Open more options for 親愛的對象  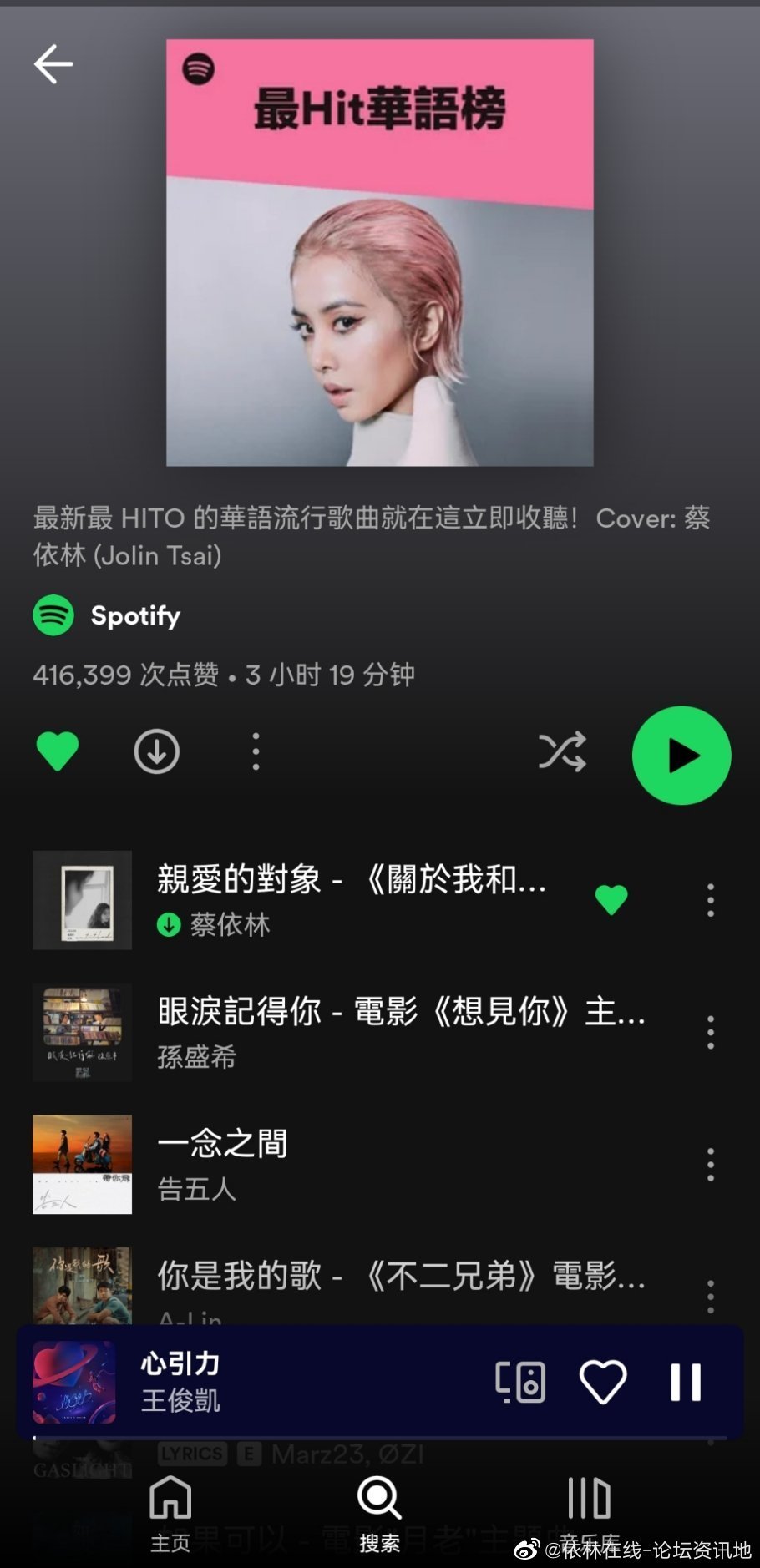click(x=710, y=900)
